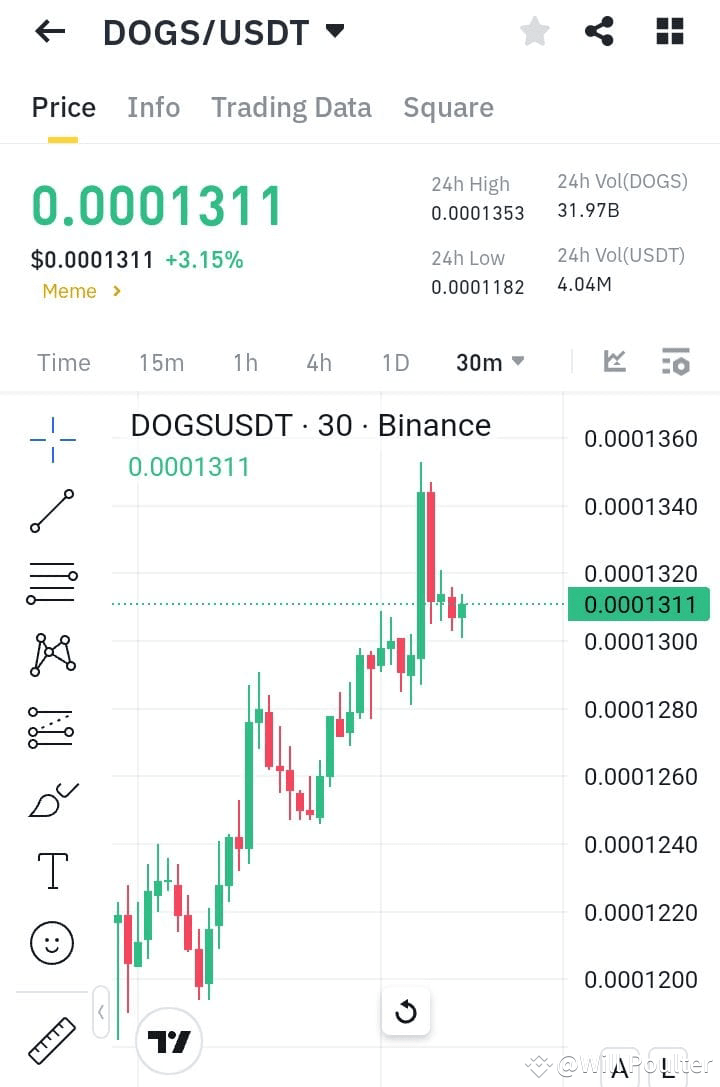720x1087 pixels.
Task: Toggle auto scale with the A button
Action: 622,1068
